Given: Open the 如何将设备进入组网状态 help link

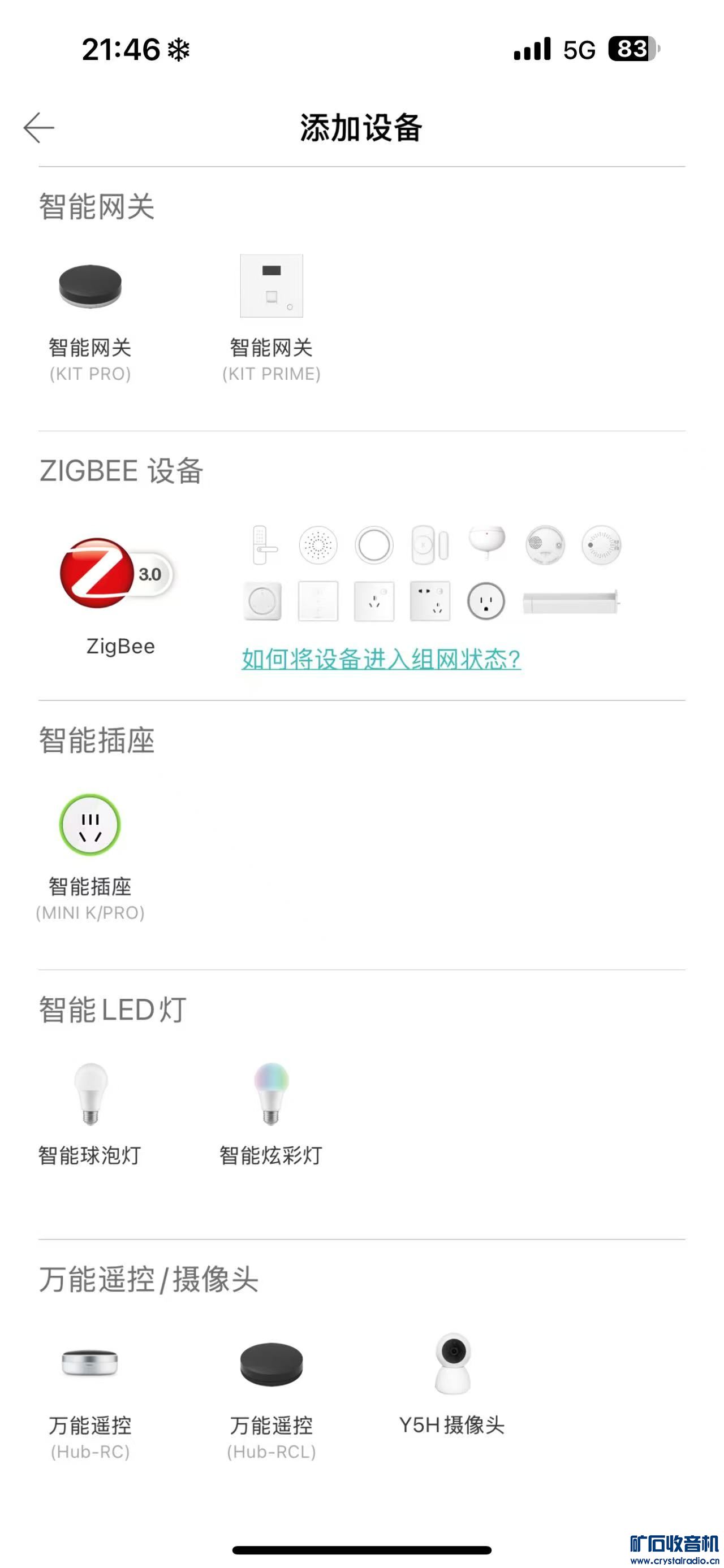Looking at the screenshot, I should [x=381, y=659].
